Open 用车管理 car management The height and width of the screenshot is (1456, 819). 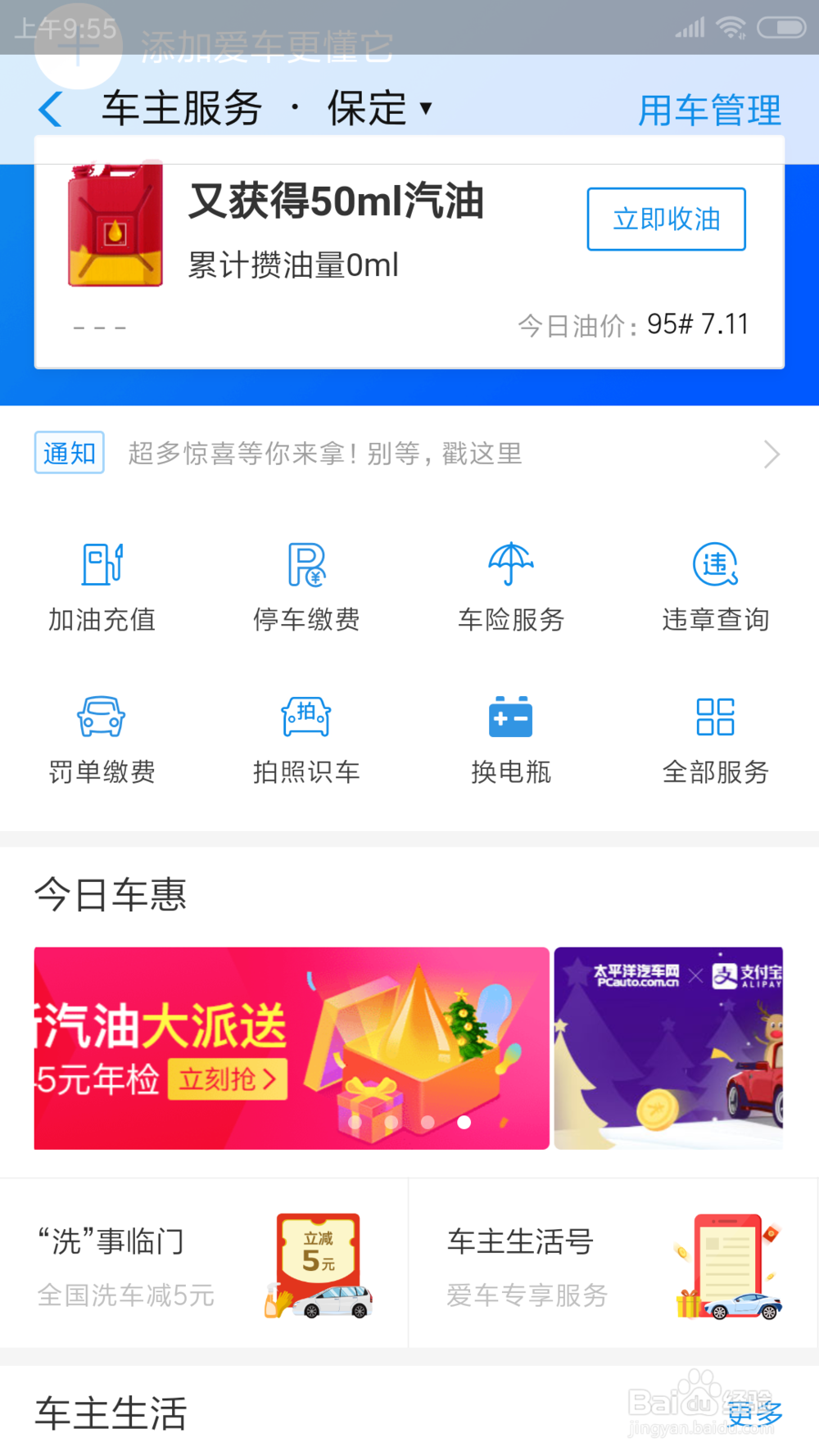coord(709,107)
